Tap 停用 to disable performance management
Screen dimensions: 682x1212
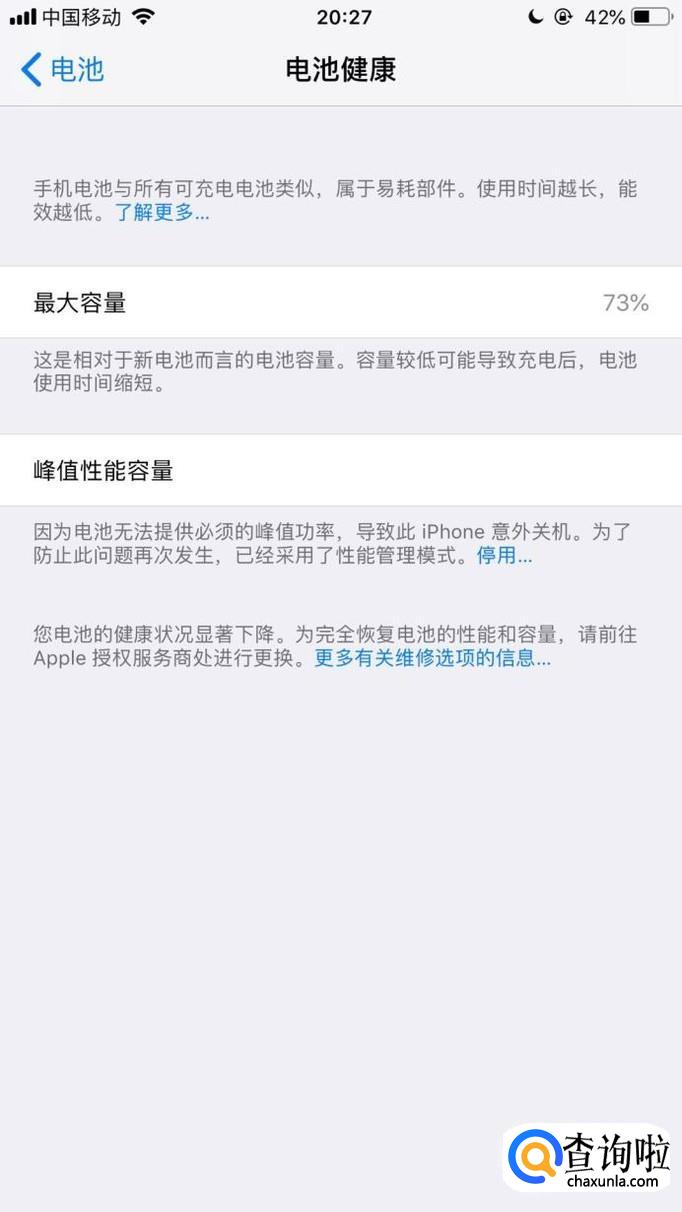[x=503, y=556]
